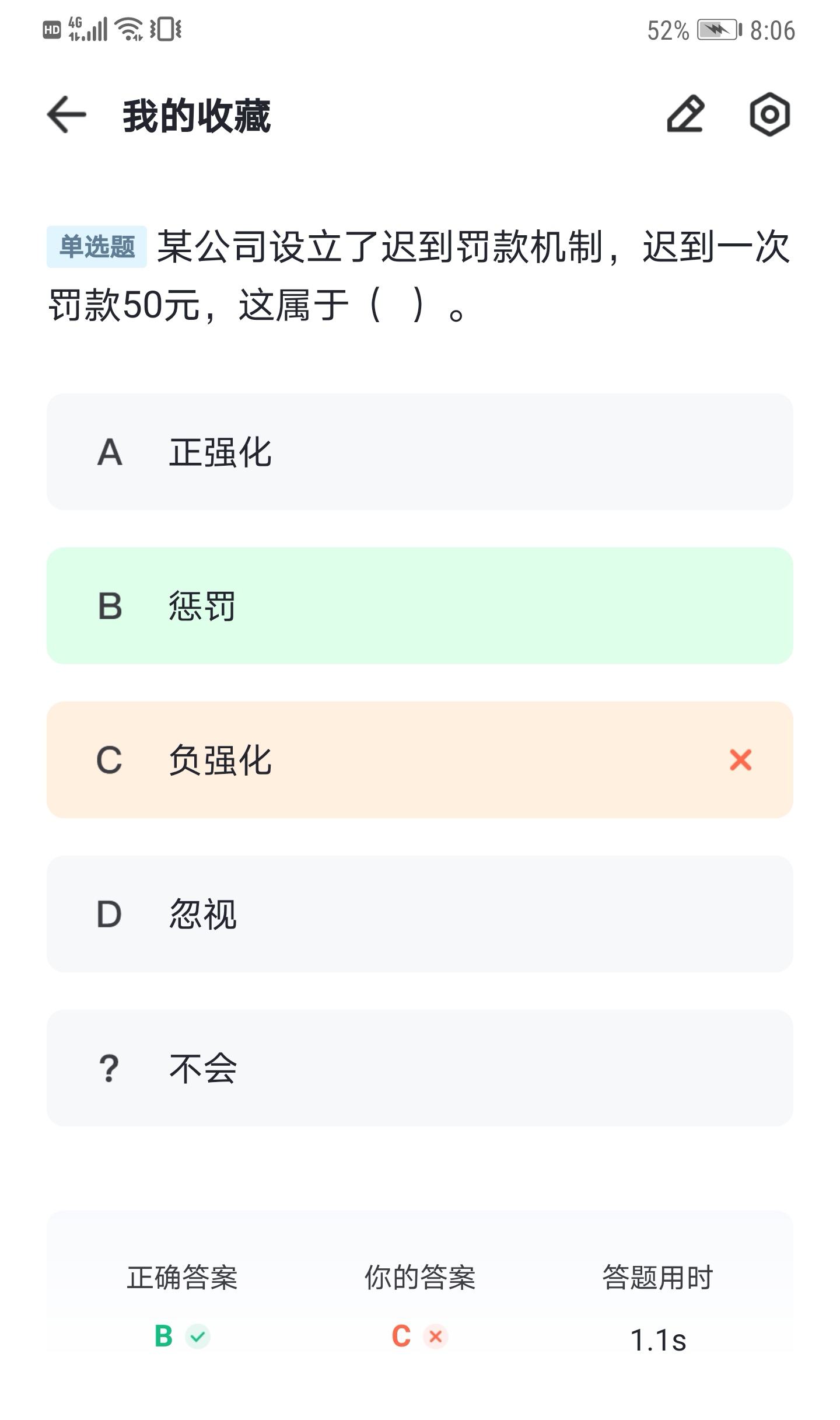This screenshot has width=840, height=1420.
Task: Tap the 不会 option
Action: [x=420, y=1068]
